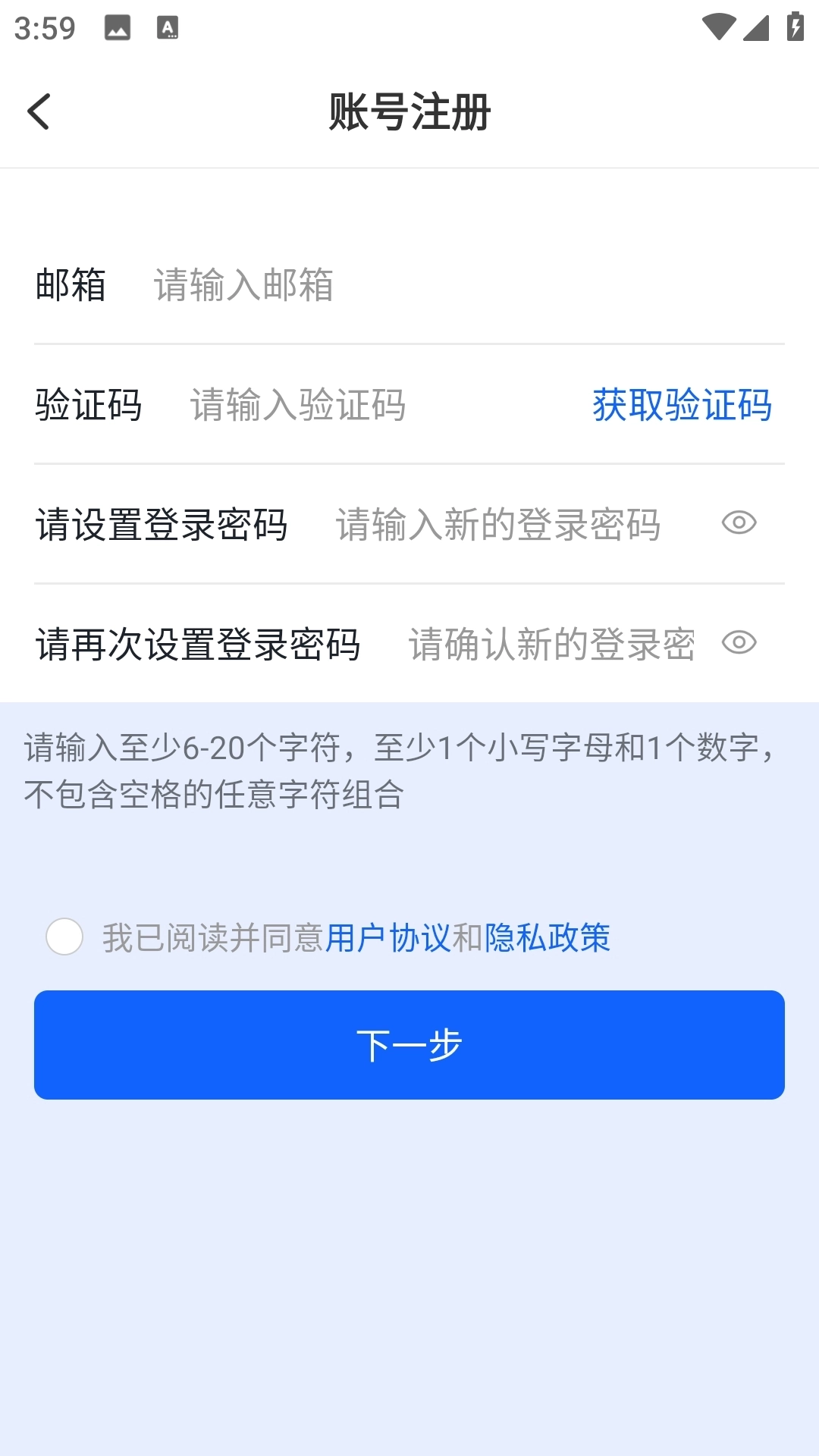Tap the 账号注册 page title
Screen dimensions: 819x1456
(409, 110)
